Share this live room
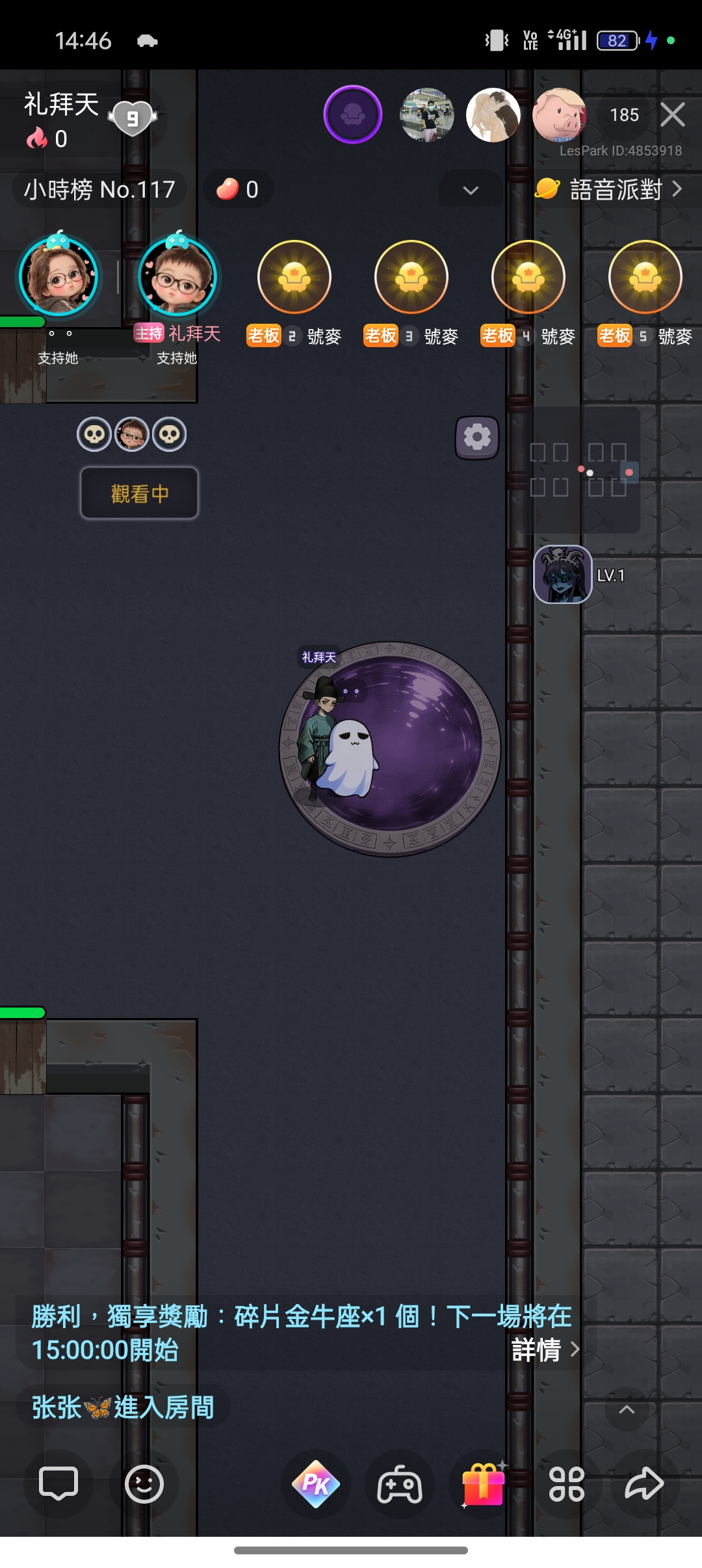The image size is (702, 1568). pos(644,1483)
